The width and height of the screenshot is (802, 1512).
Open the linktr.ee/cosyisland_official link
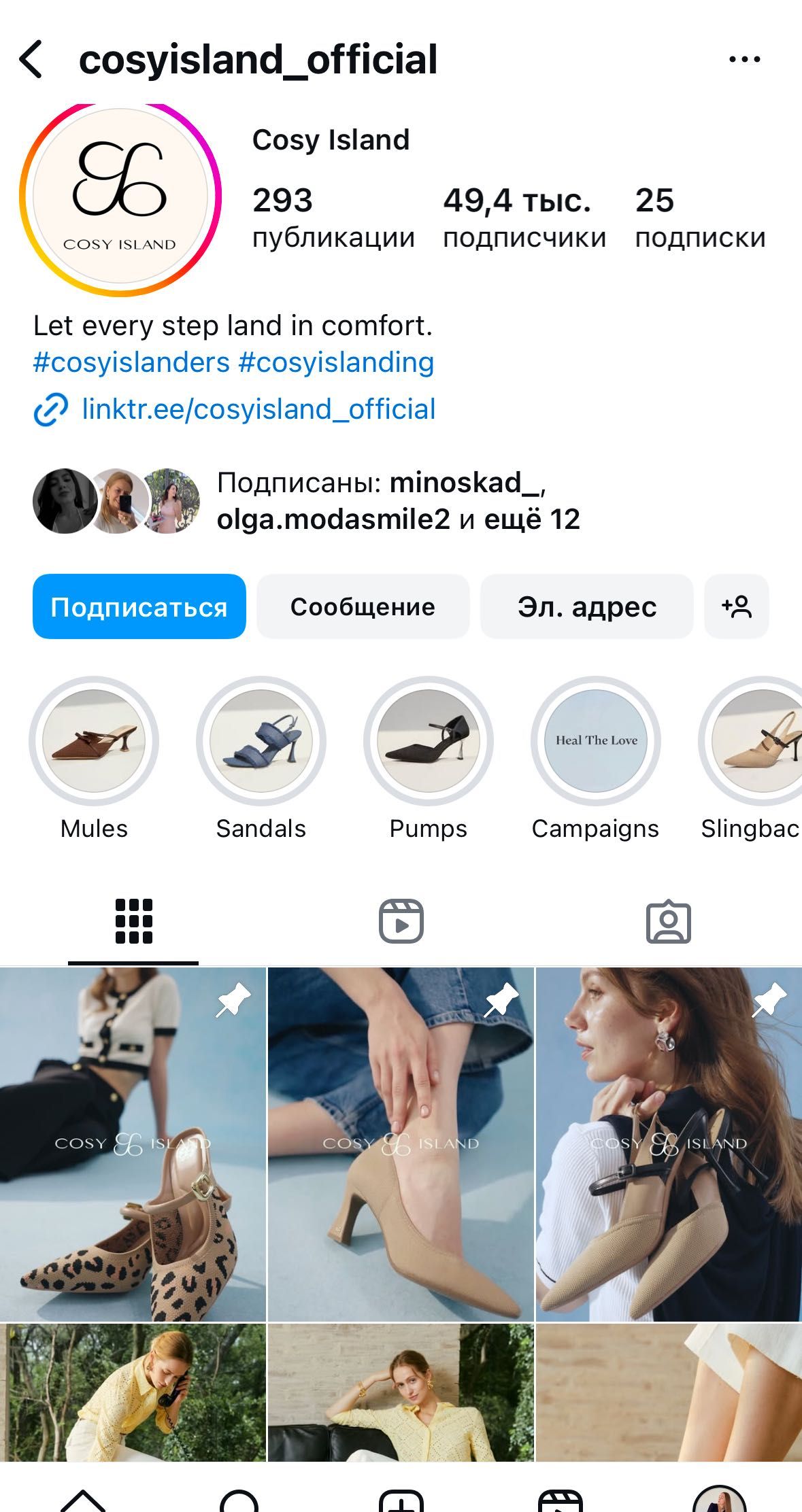tap(258, 409)
